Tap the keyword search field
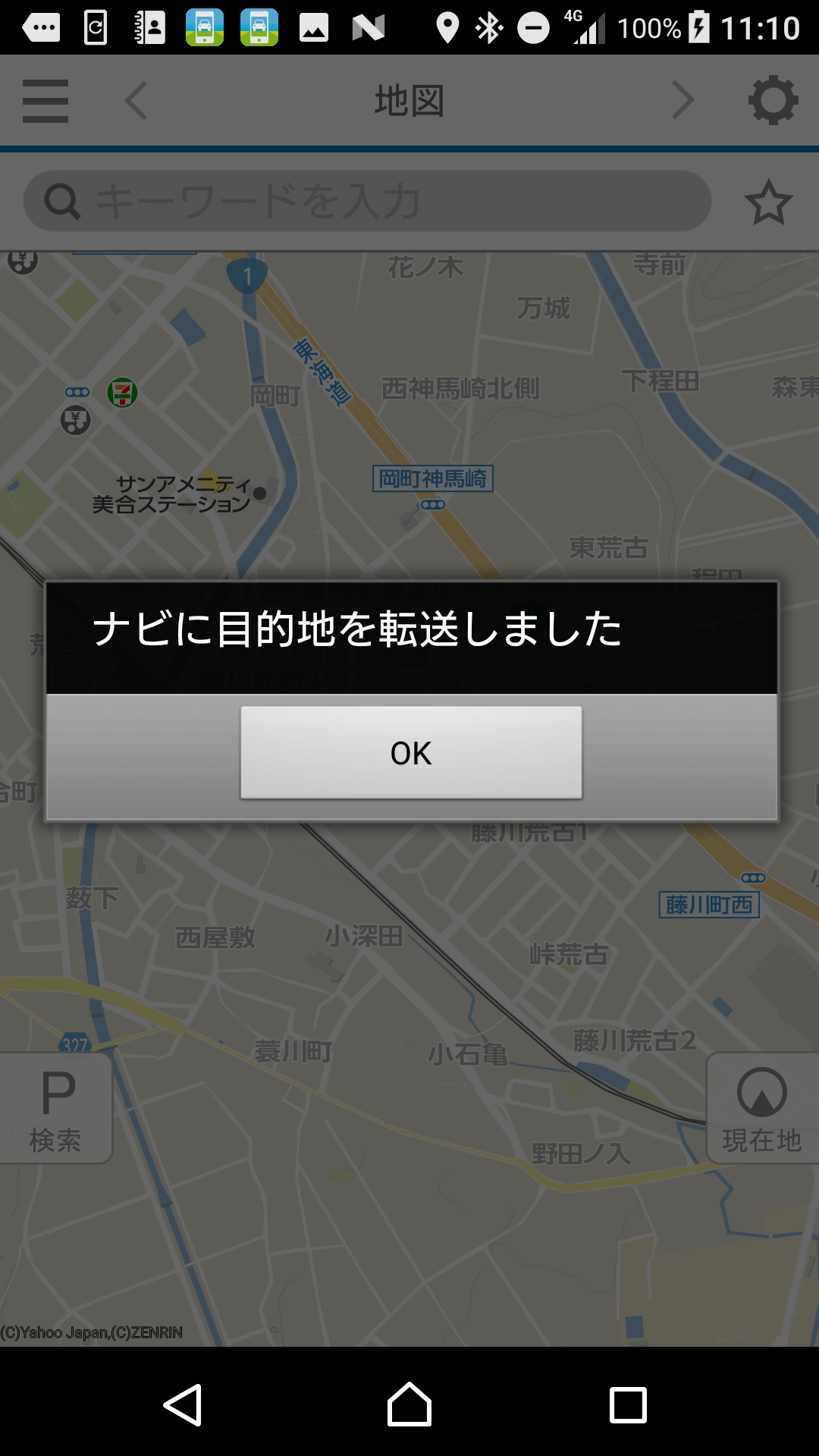This screenshot has height=1456, width=819. [368, 201]
